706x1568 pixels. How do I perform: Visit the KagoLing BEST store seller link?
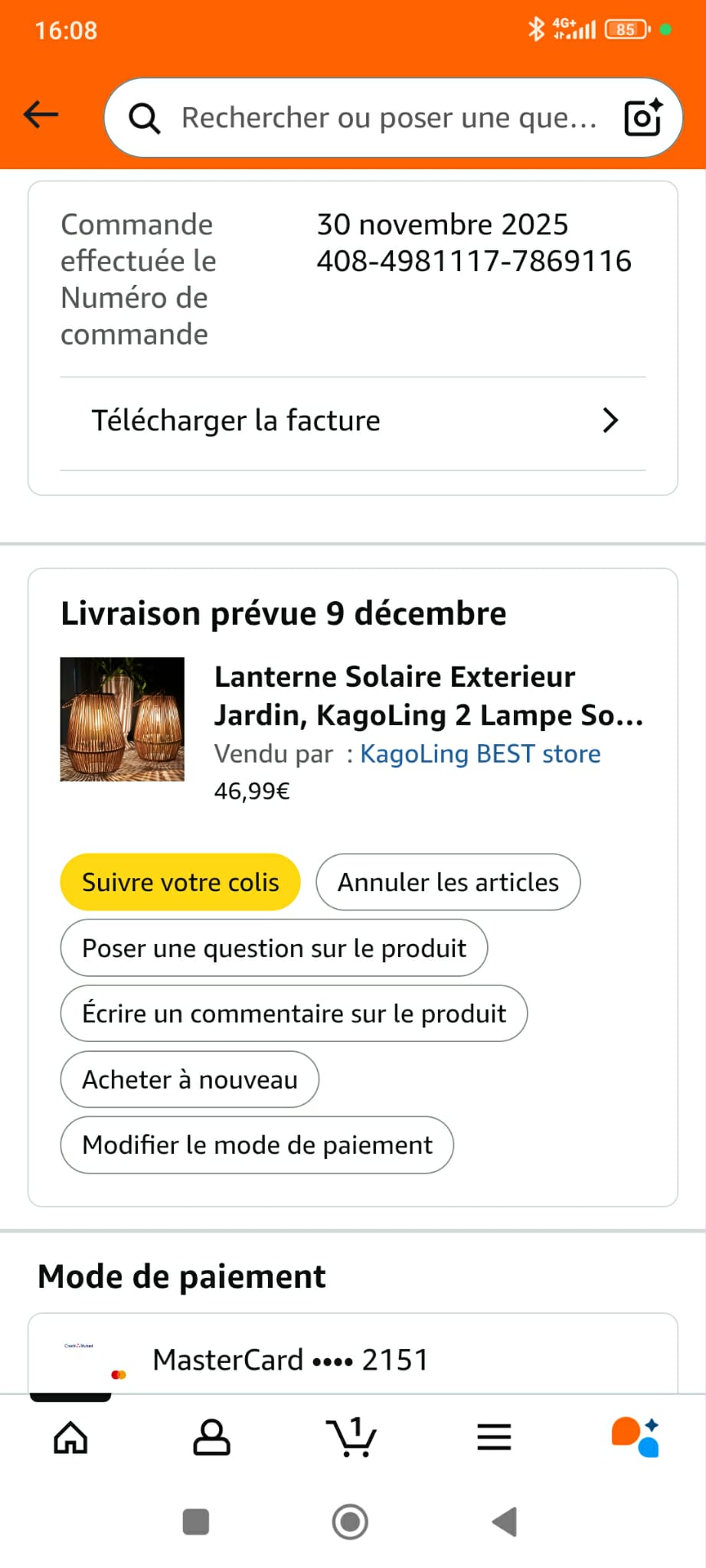coord(480,754)
